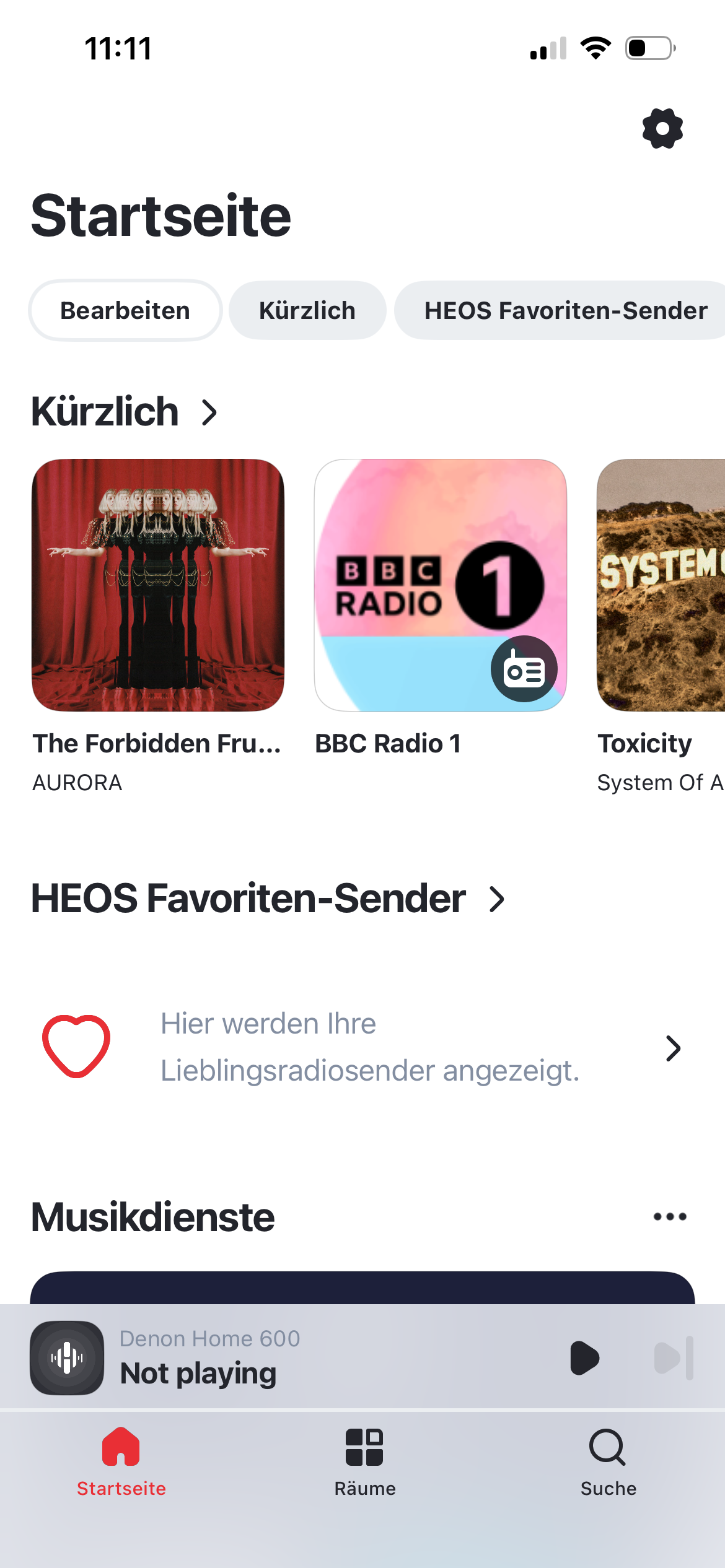Switch to the Räume tab
Image resolution: width=725 pixels, height=1568 pixels.
click(x=364, y=1463)
